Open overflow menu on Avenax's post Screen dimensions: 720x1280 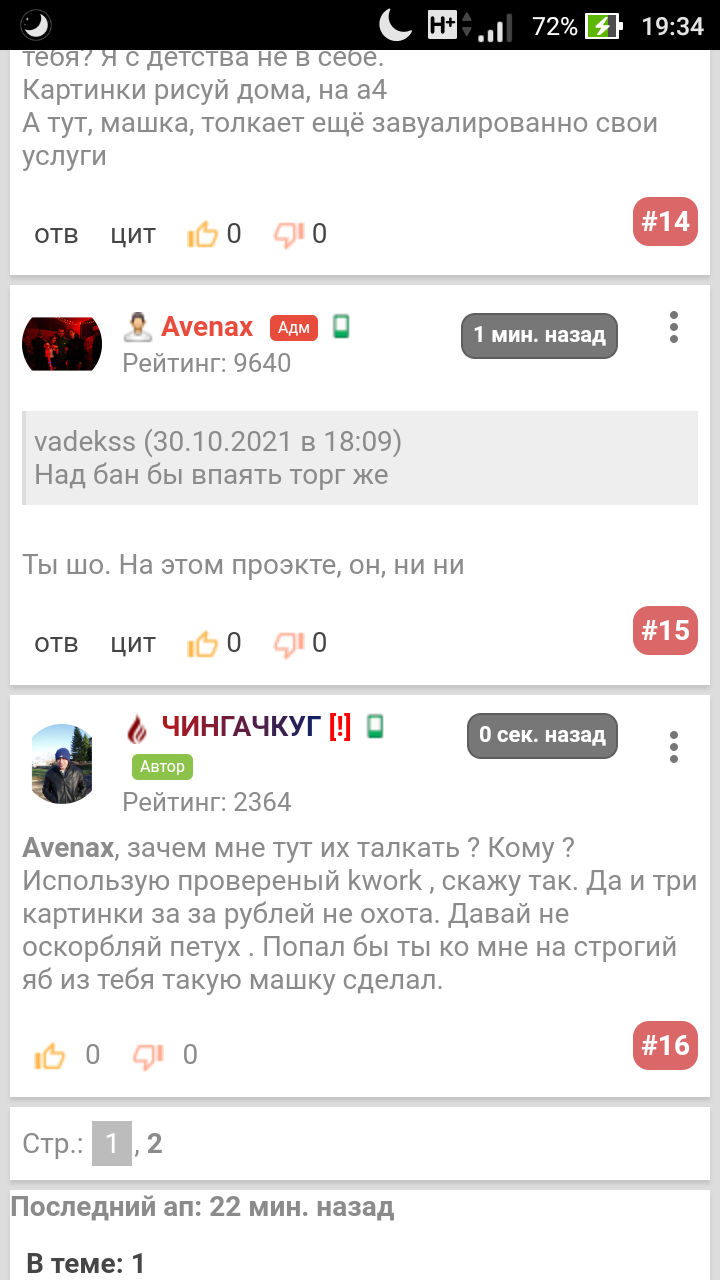674,327
